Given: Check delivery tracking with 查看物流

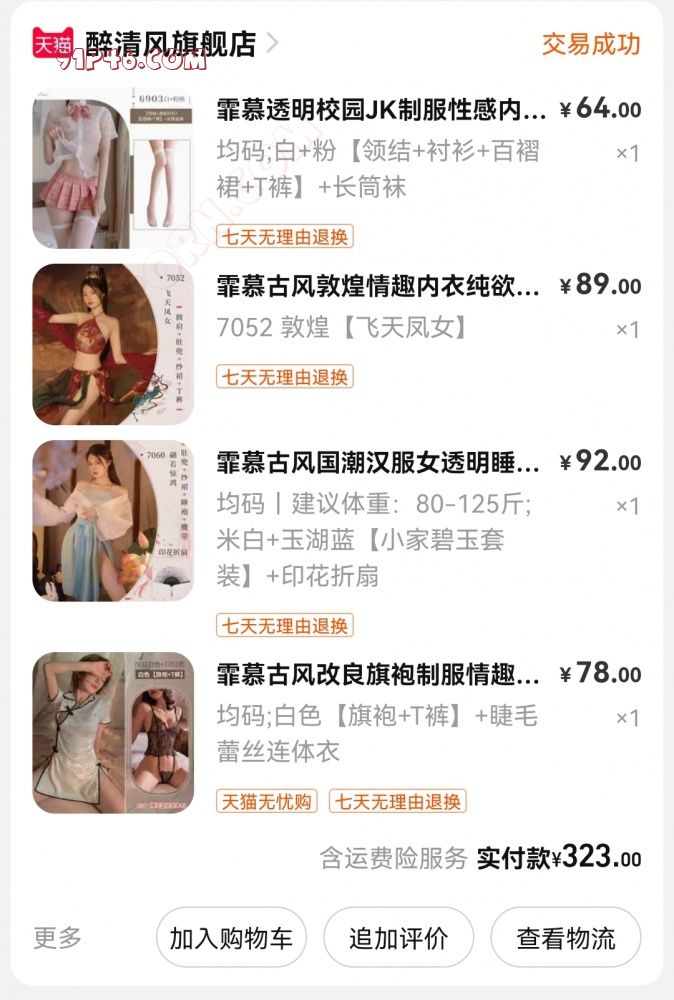Looking at the screenshot, I should pyautogui.click(x=565, y=938).
